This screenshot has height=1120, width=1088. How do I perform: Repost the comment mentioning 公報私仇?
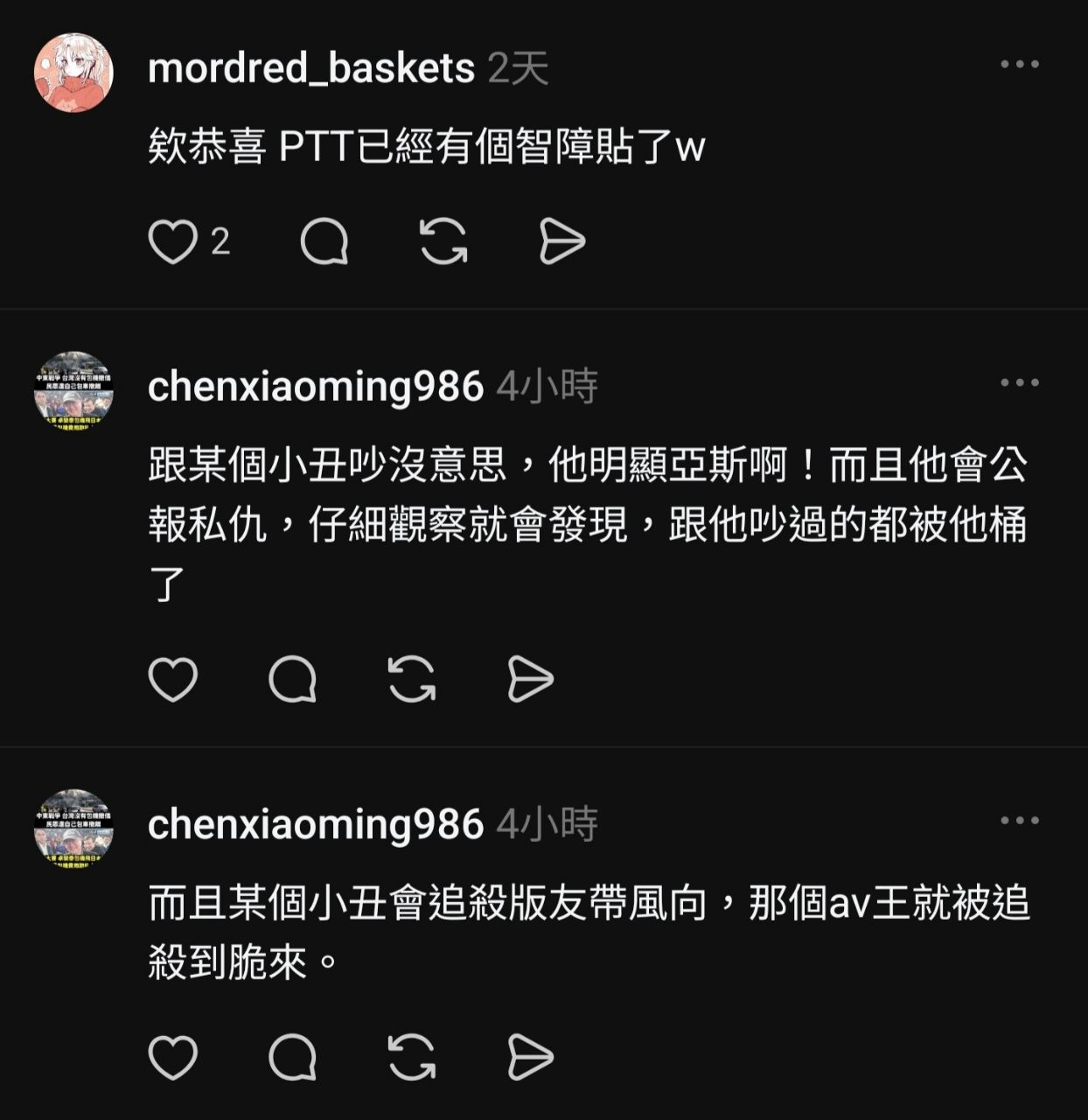click(411, 679)
